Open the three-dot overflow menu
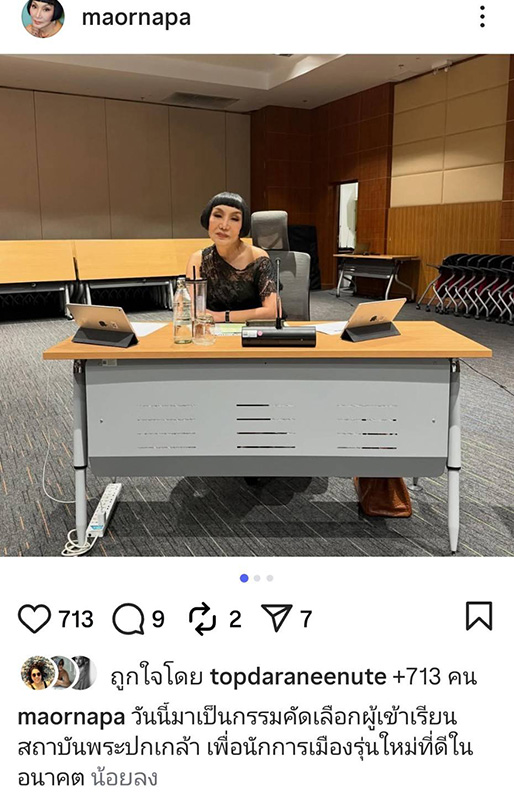514x800 pixels. [482, 17]
